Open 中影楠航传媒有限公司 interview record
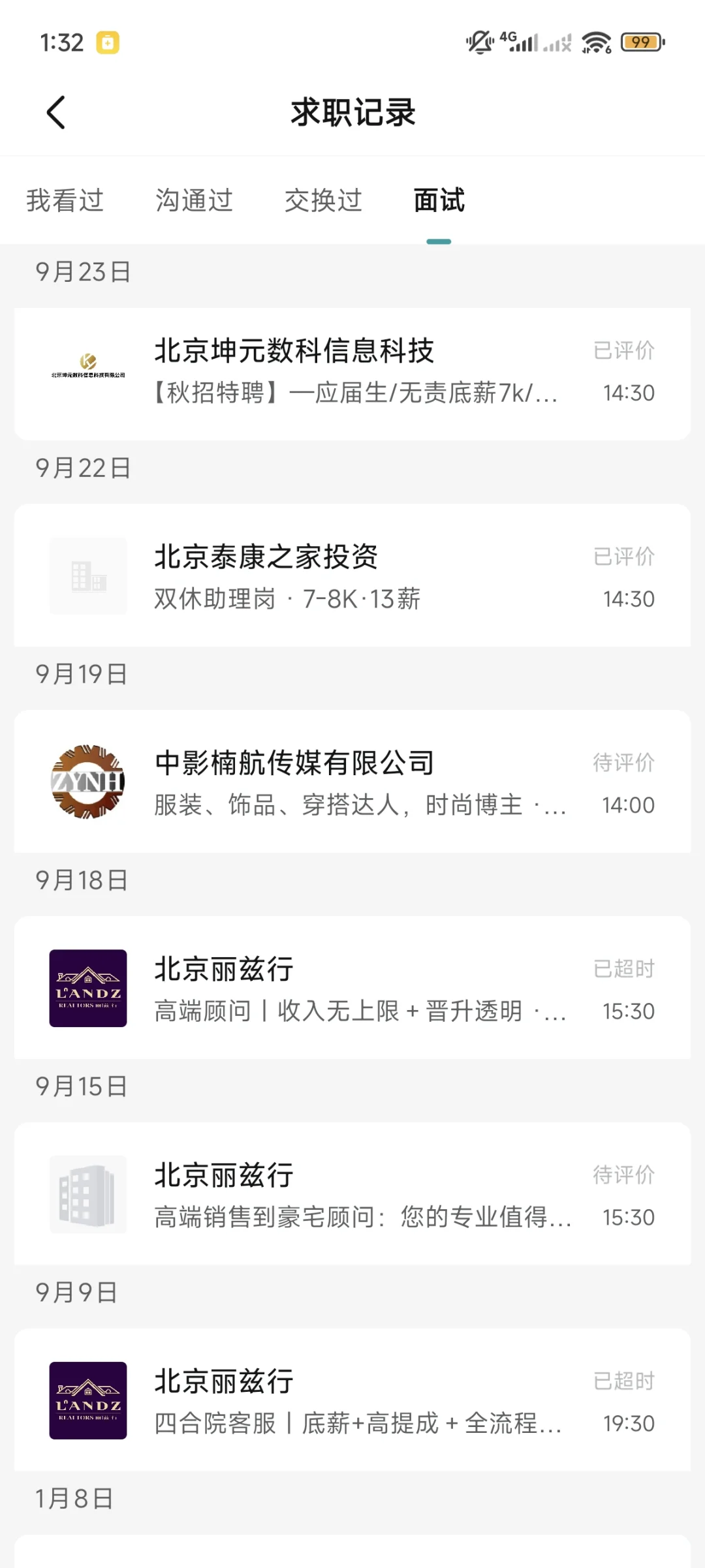The width and height of the screenshot is (705, 1568). (x=352, y=782)
